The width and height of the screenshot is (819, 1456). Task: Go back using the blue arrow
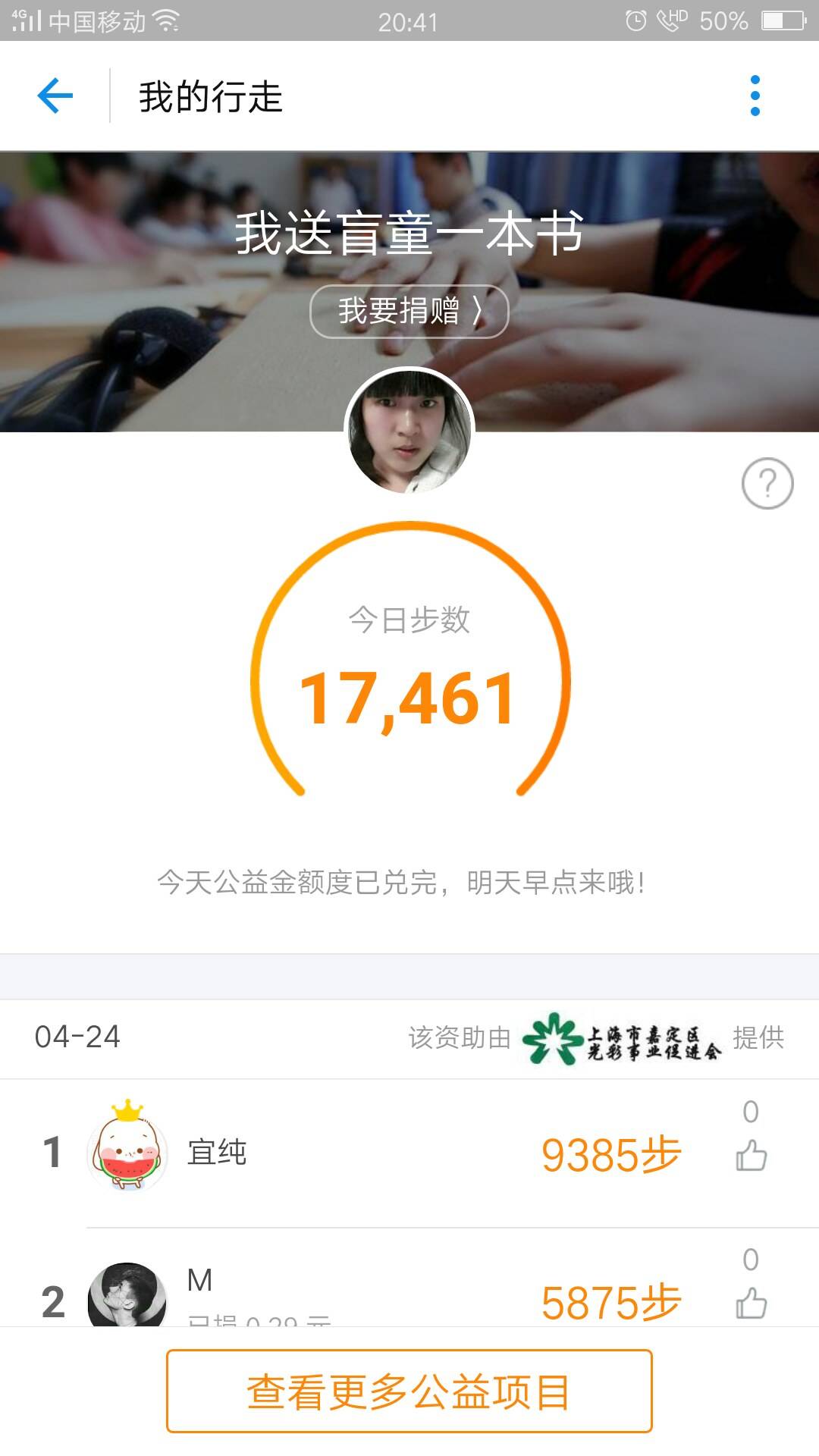pos(55,96)
